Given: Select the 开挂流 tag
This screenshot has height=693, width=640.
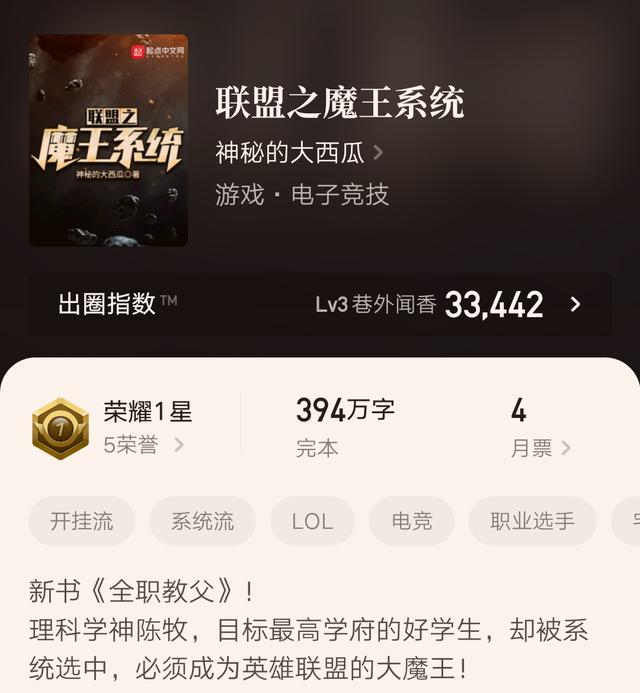Looking at the screenshot, I should click(x=82, y=521).
